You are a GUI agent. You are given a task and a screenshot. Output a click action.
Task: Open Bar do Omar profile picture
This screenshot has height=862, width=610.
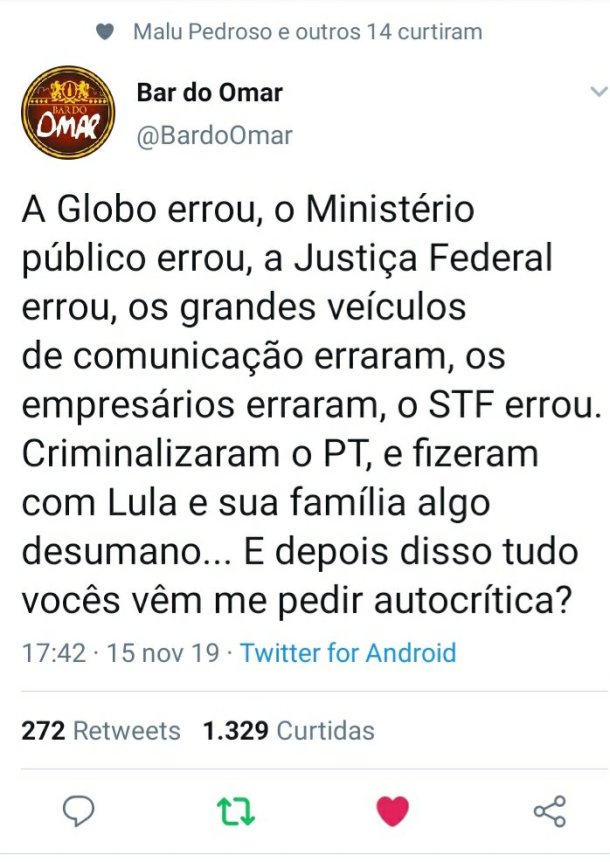pos(68,112)
